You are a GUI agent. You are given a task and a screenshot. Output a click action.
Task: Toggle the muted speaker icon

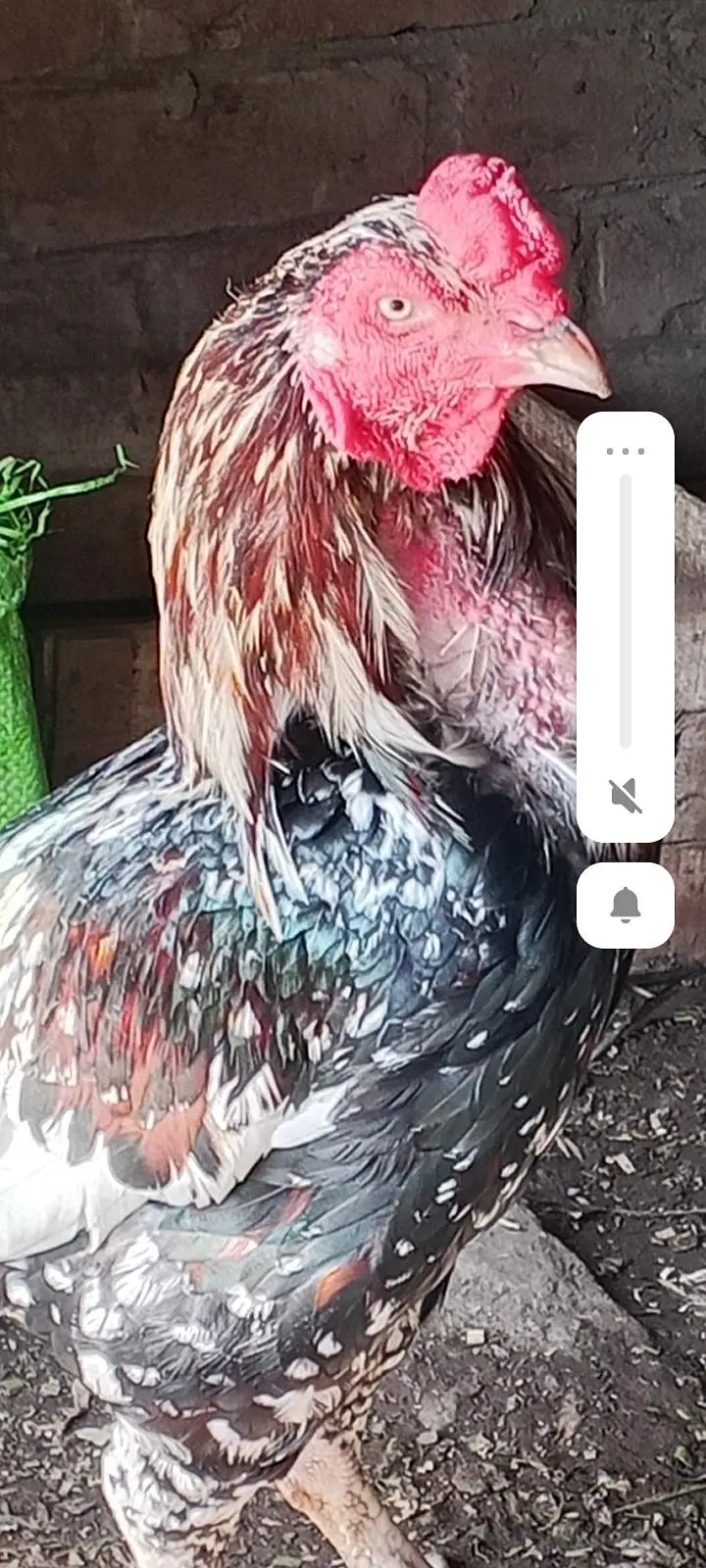coord(626,795)
